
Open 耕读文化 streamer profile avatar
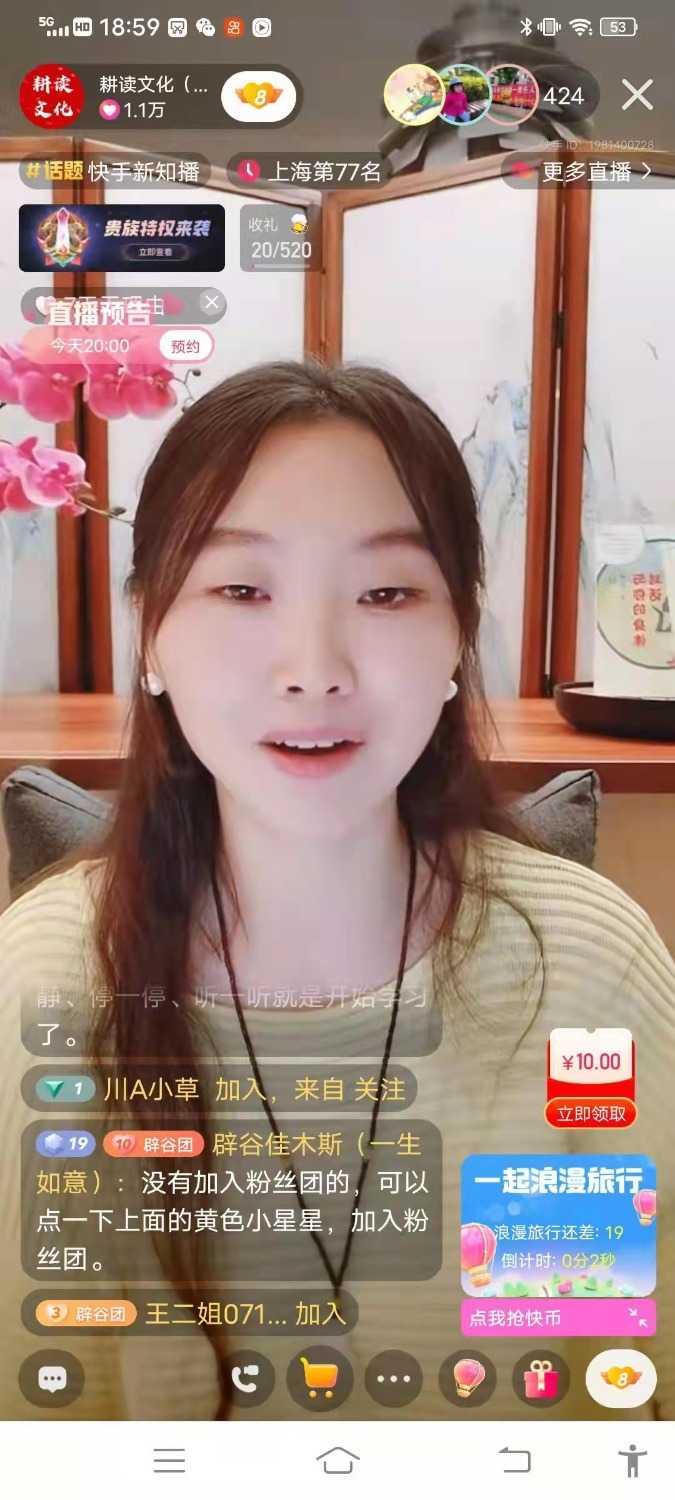pos(51,96)
